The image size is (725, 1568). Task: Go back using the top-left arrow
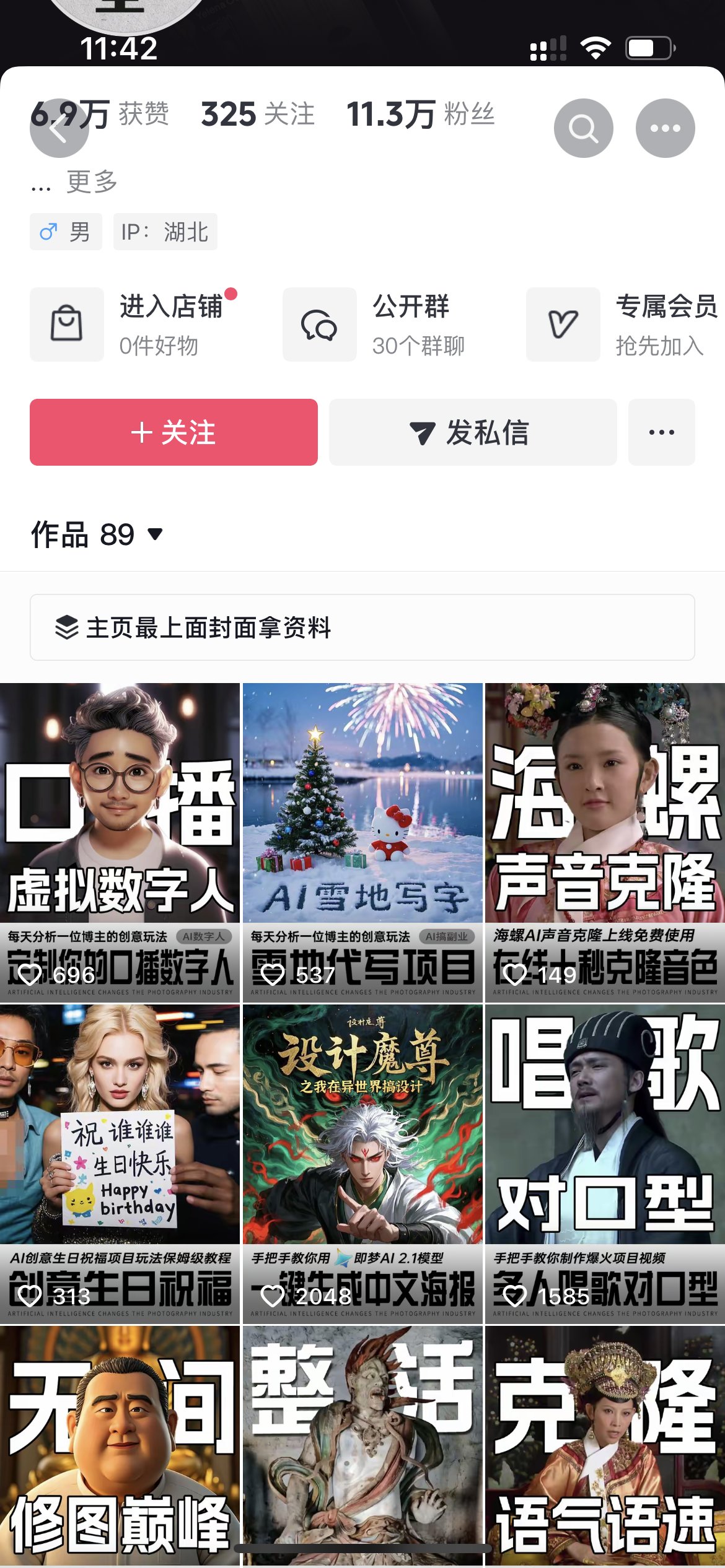59,129
